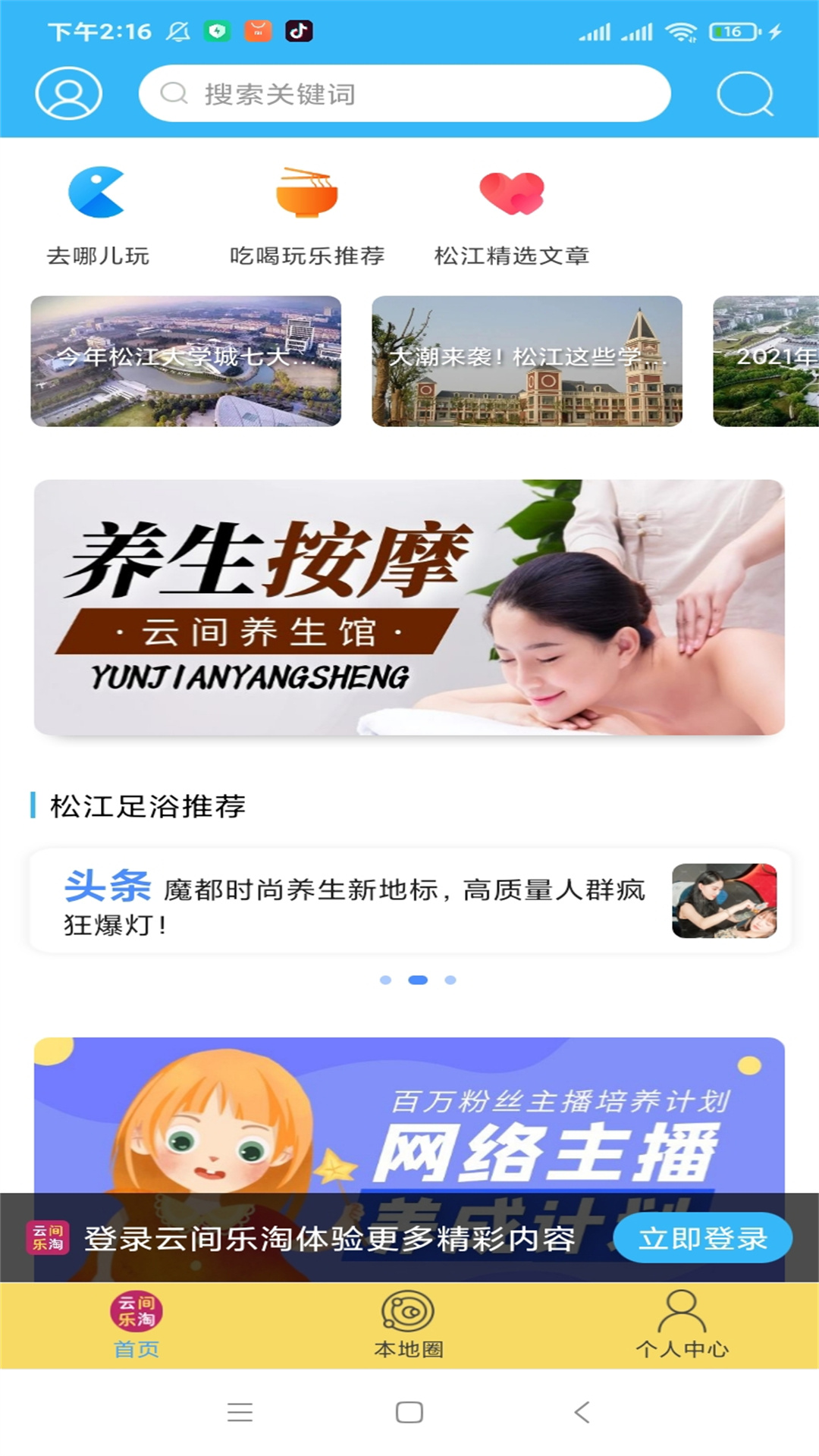Tap the system back button
Screen dimensions: 819x1456
click(582, 1412)
